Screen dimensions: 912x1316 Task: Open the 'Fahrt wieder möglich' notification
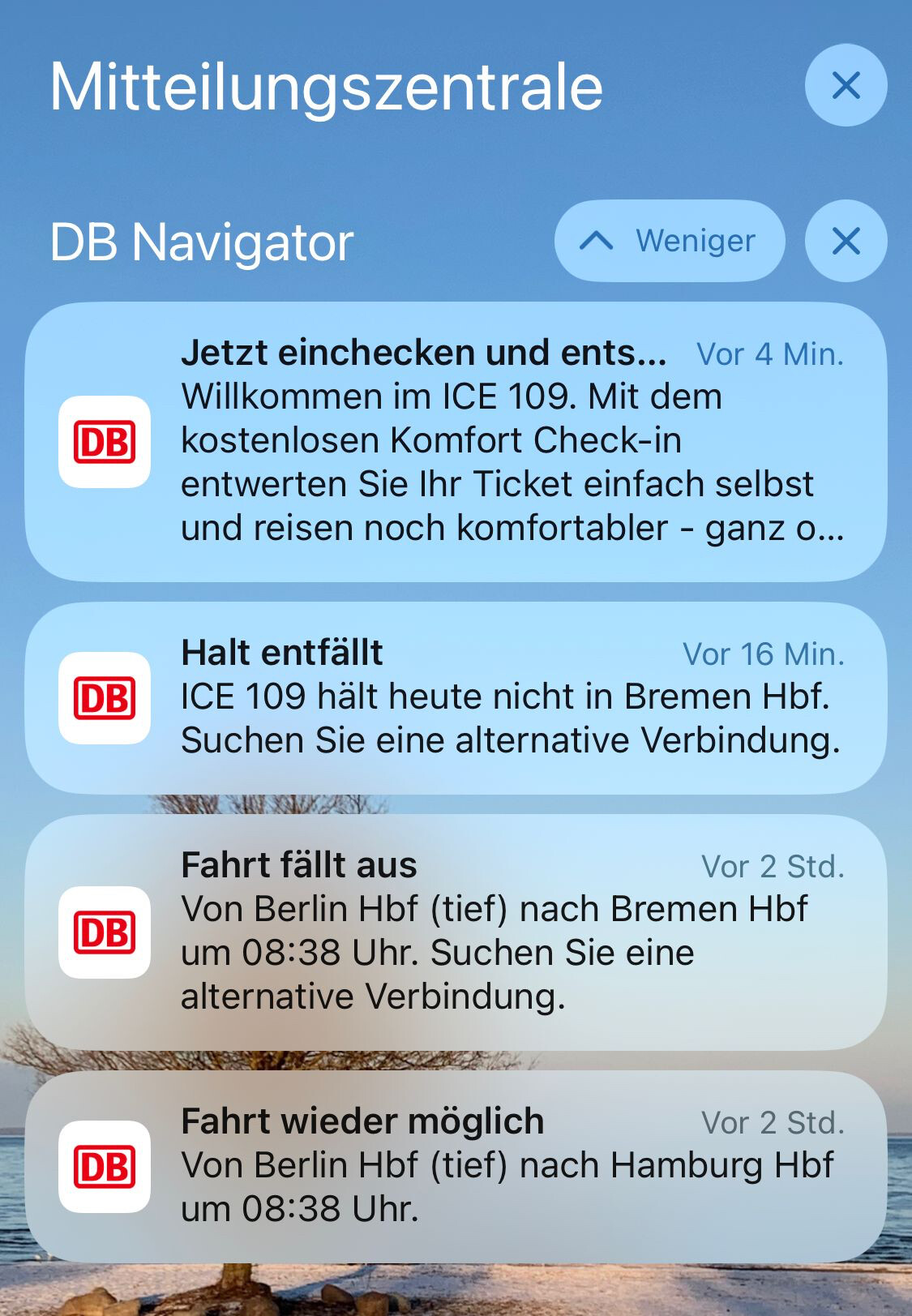coord(456,1166)
